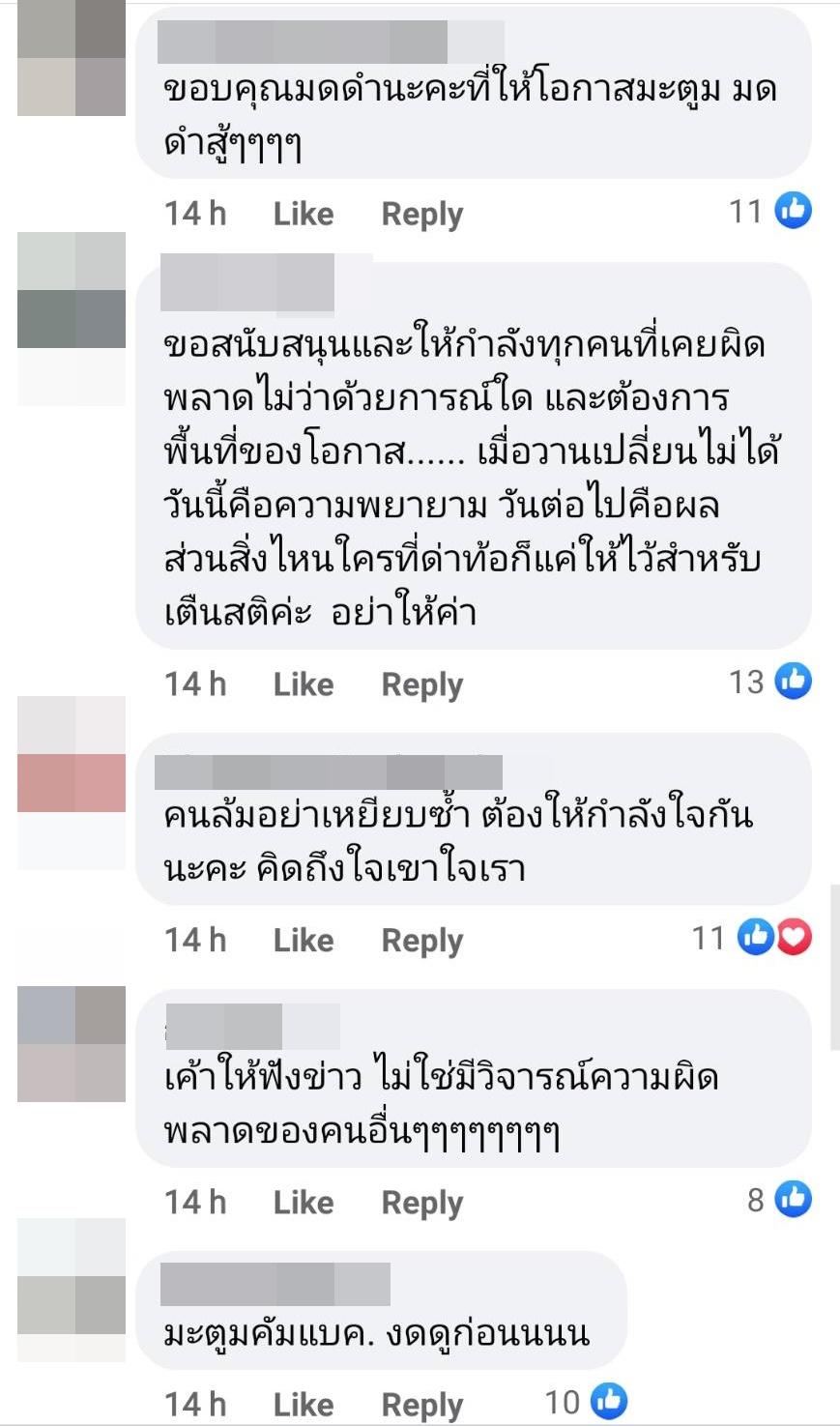The image size is (840, 1426).
Task: Like the comment starting 'ขอสนับสนุนและให้กำลัง'
Action: (x=303, y=684)
